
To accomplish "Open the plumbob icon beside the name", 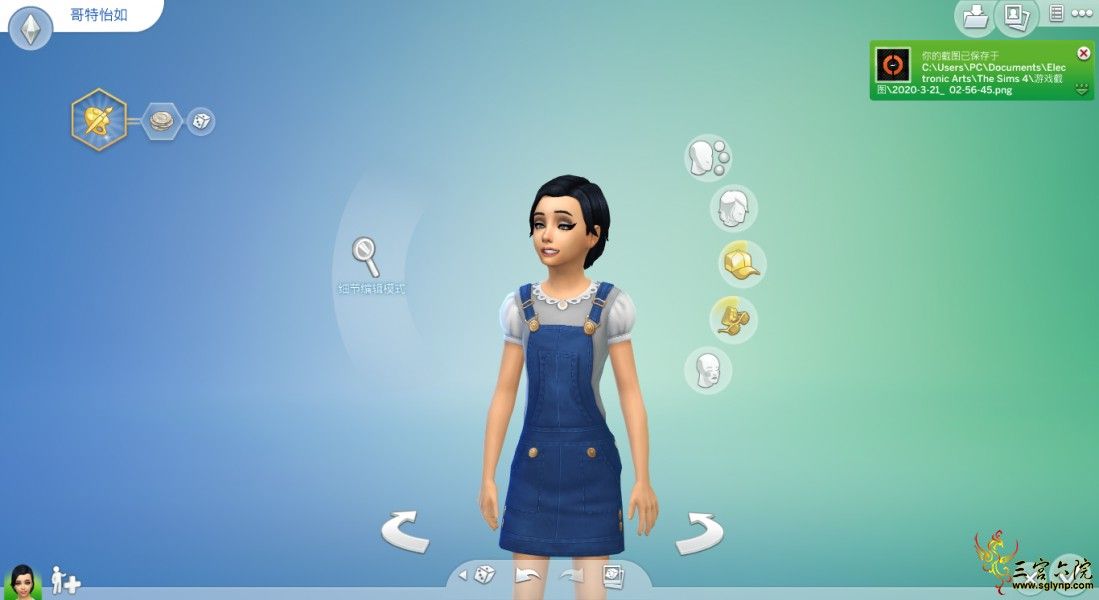I will point(30,28).
